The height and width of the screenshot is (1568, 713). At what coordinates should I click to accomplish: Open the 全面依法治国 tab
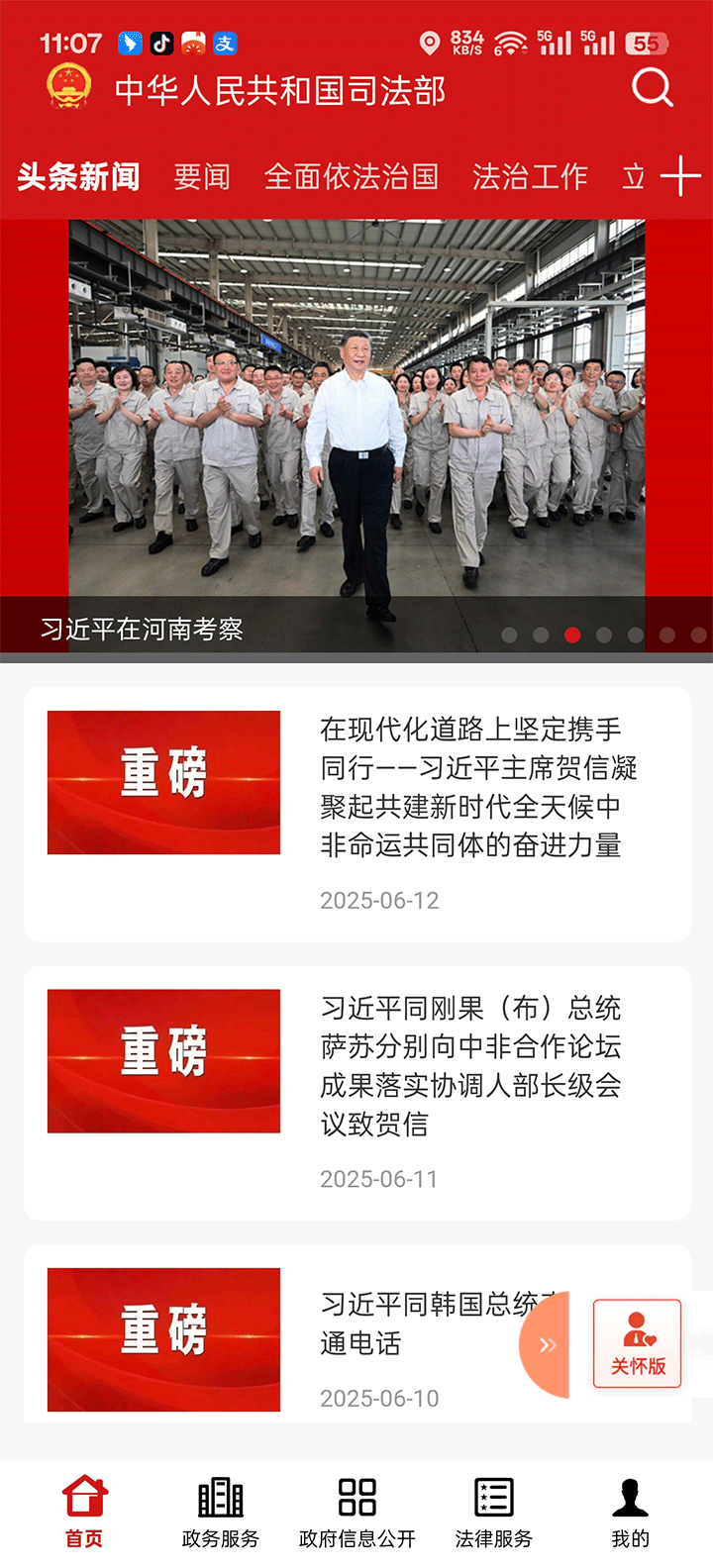click(x=353, y=175)
